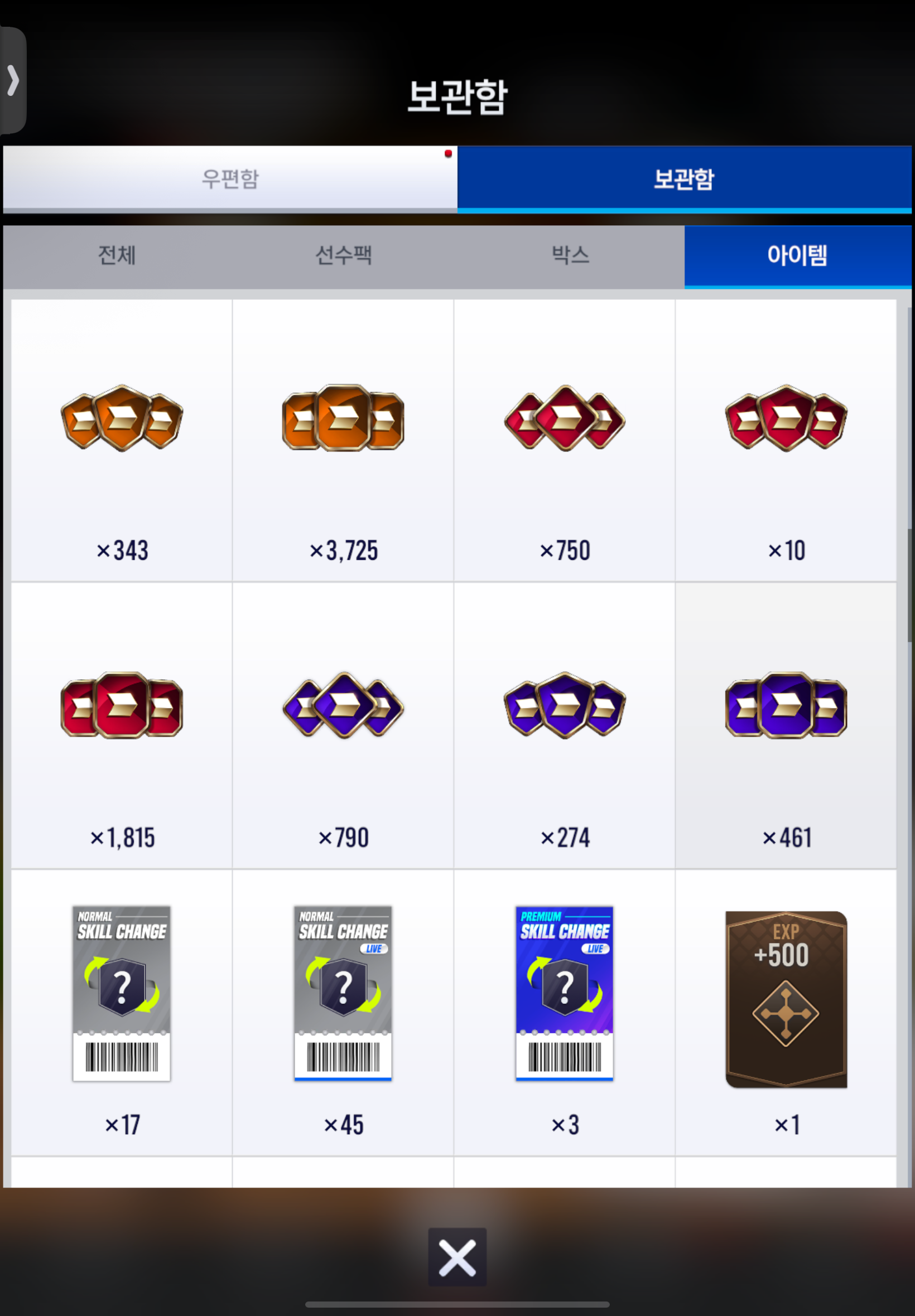This screenshot has height=1316, width=915.
Task: Open the orange badge item ×3,725
Action: [343, 440]
